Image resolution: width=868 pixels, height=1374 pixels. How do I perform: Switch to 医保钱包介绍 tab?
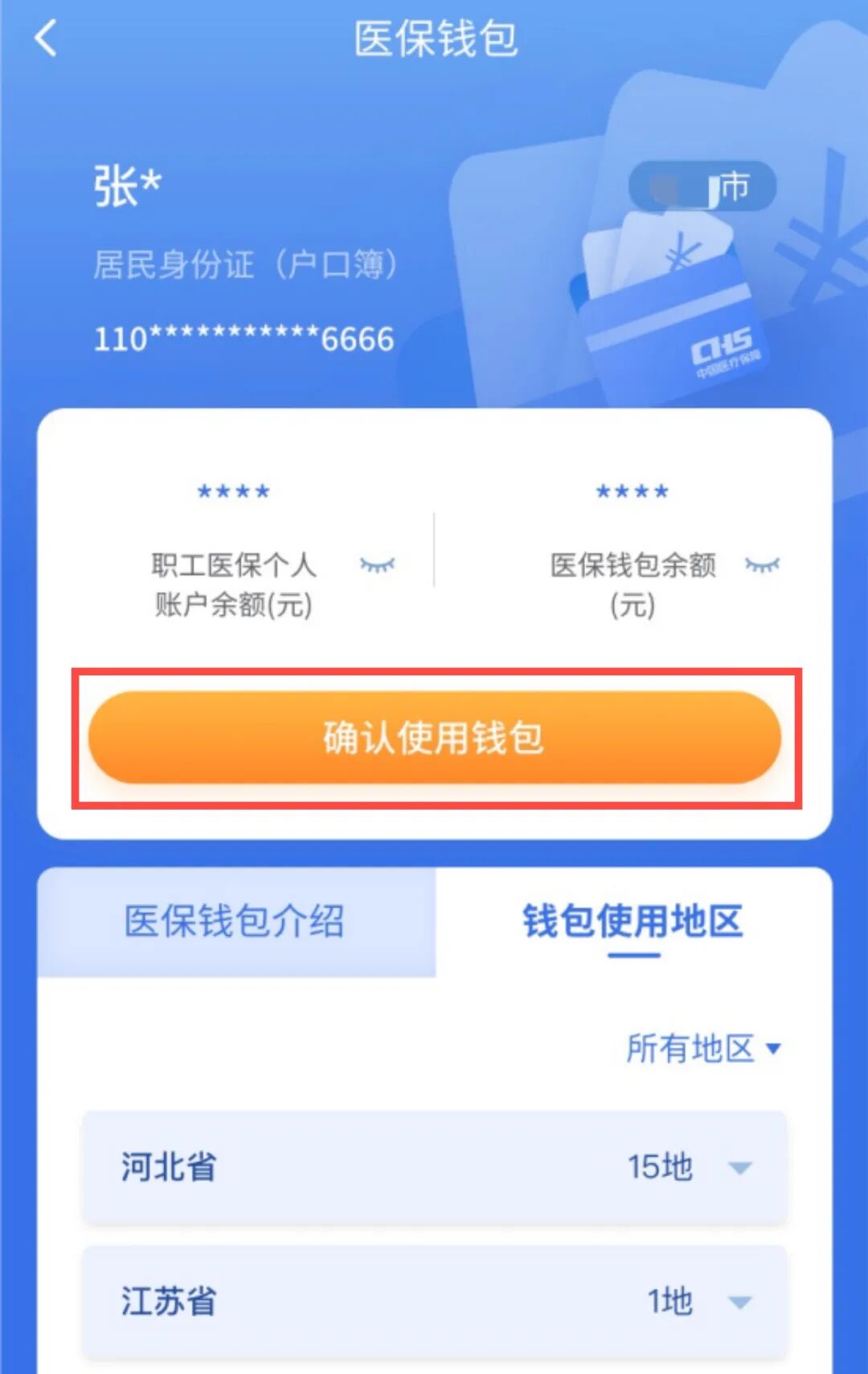click(x=235, y=921)
